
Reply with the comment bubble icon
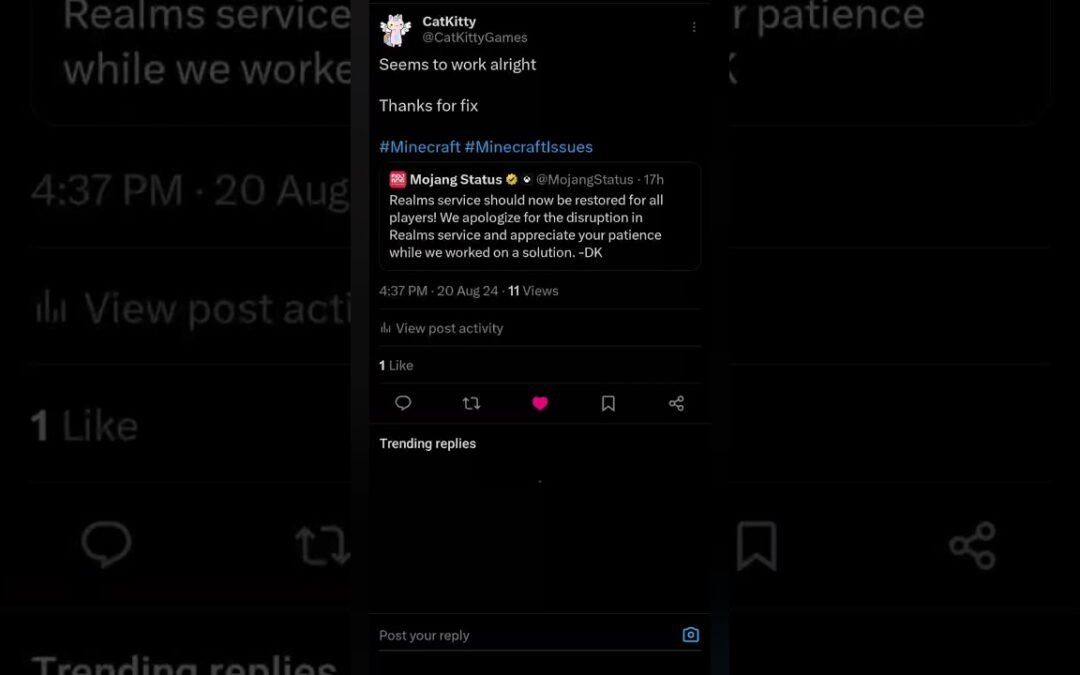tap(403, 403)
